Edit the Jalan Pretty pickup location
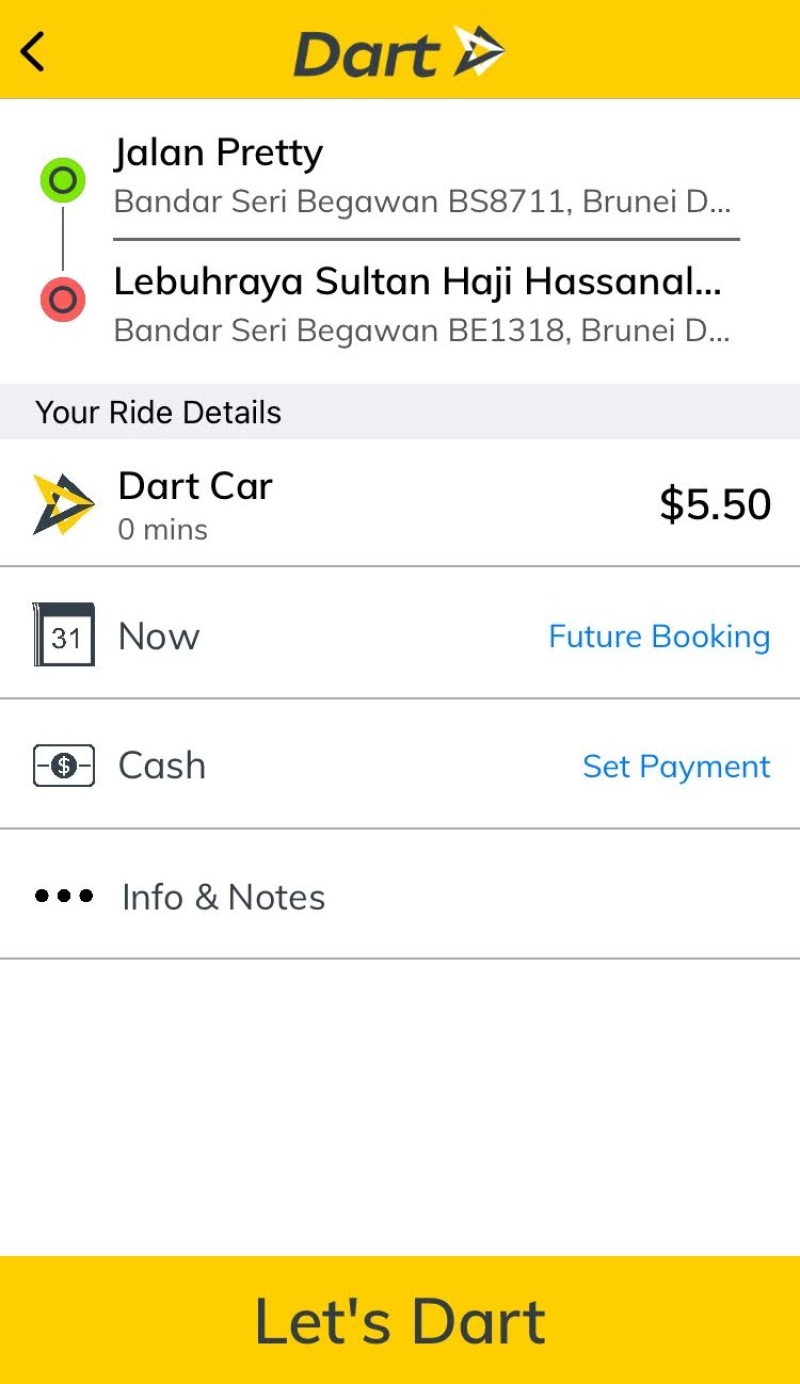This screenshot has width=800, height=1384. (x=420, y=176)
